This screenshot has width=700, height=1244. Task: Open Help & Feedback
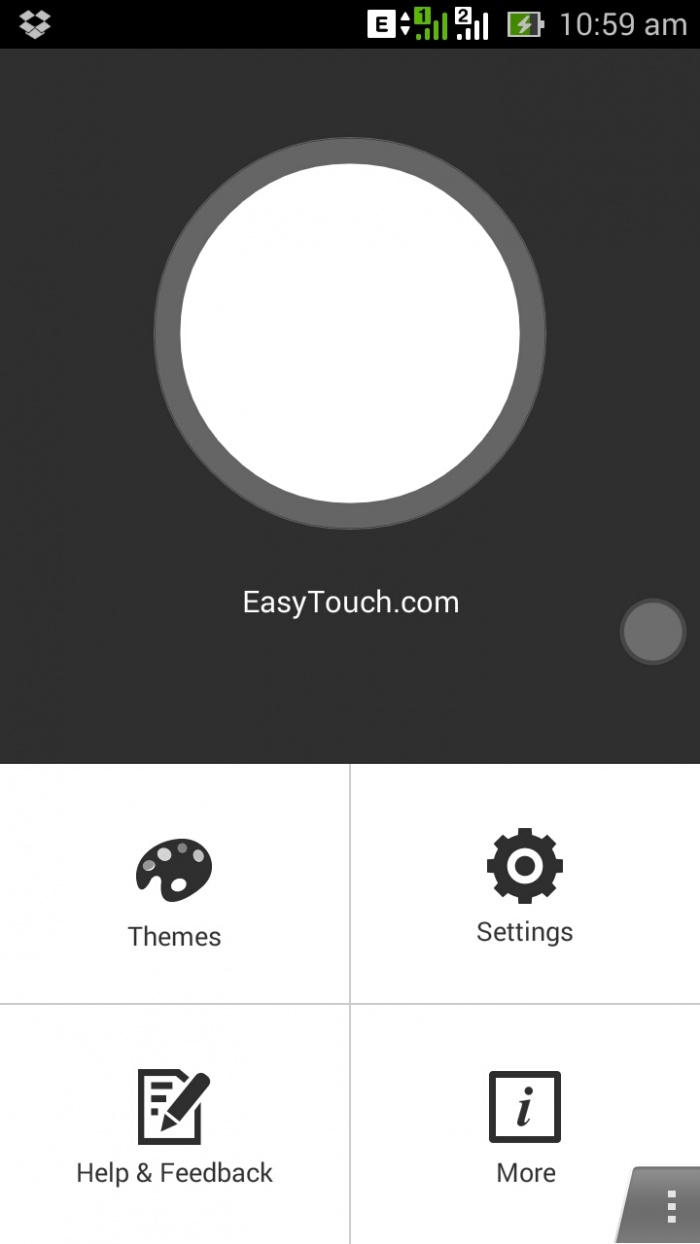pyautogui.click(x=174, y=1126)
